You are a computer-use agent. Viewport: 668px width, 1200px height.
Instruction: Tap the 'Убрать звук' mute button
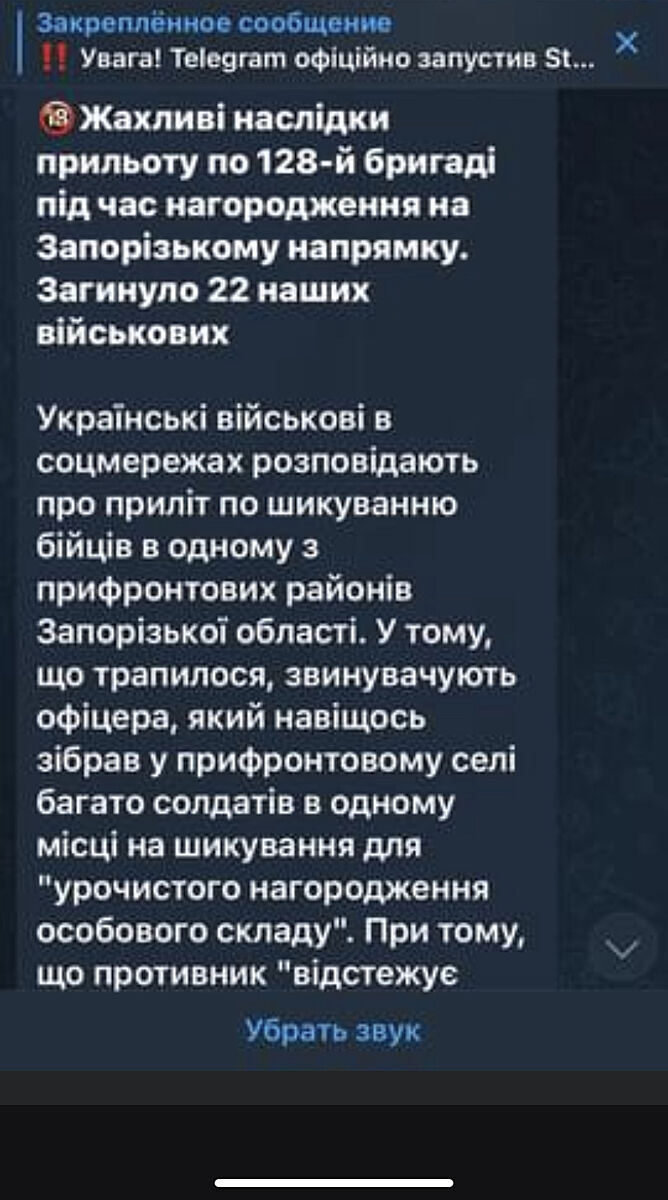(x=333, y=1031)
